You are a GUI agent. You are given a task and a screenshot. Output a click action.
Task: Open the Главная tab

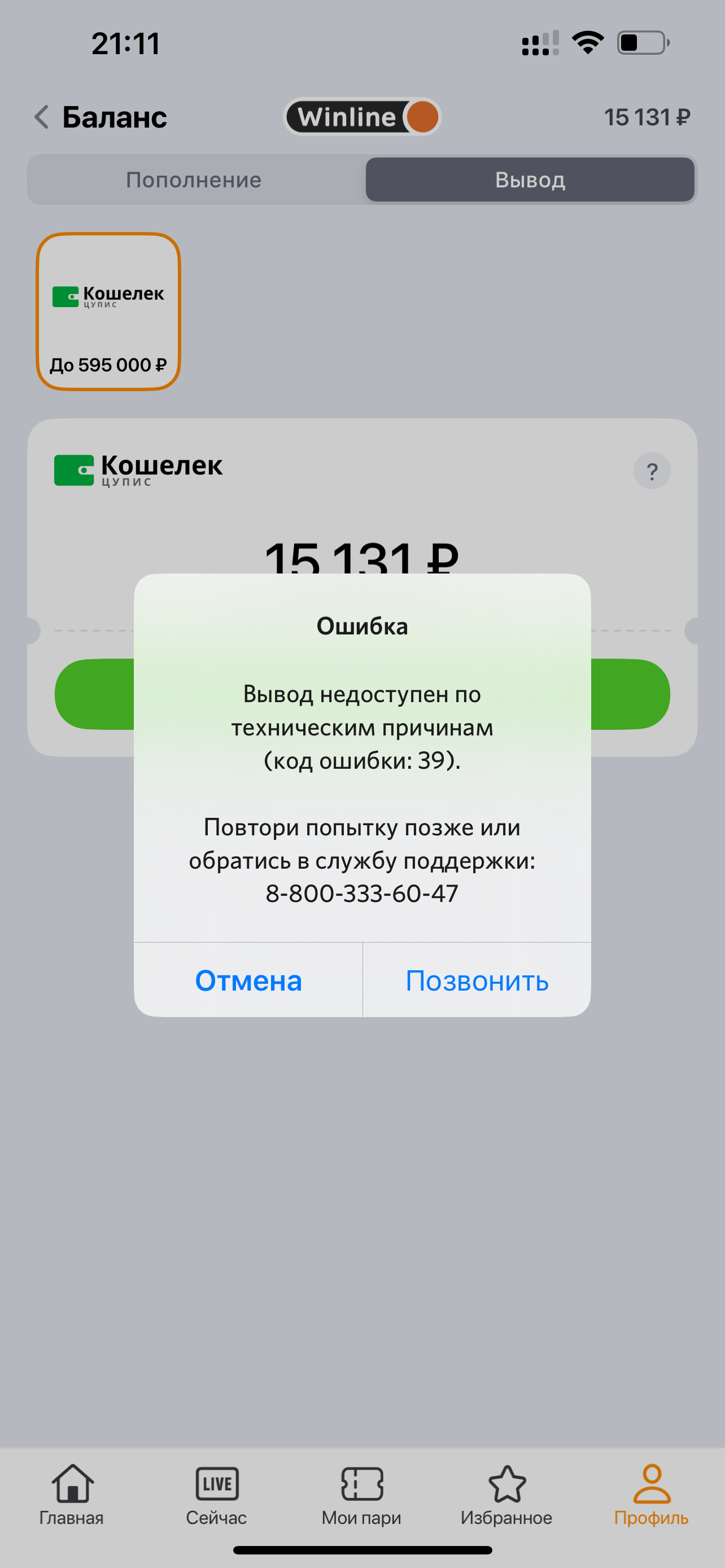point(72,1495)
